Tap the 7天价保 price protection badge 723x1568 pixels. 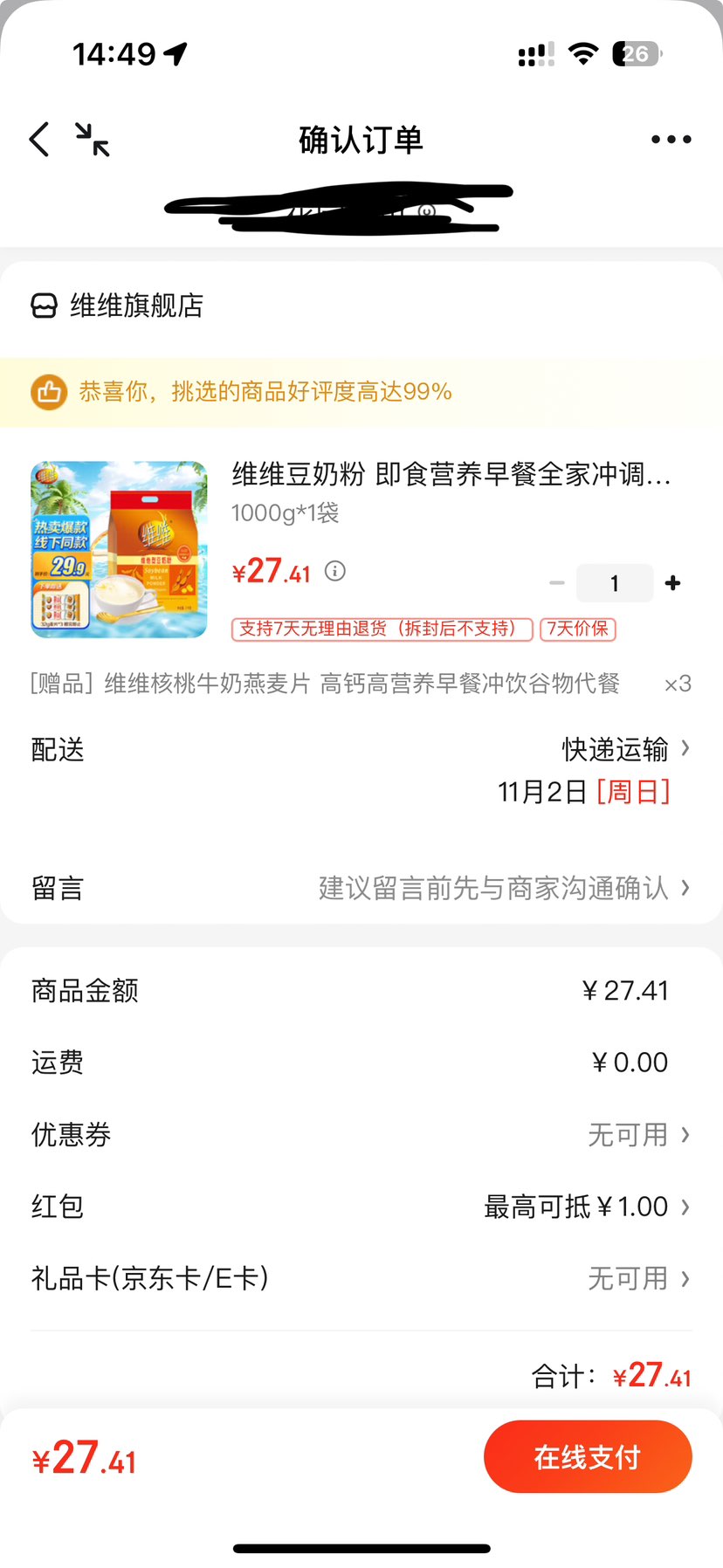(x=578, y=630)
